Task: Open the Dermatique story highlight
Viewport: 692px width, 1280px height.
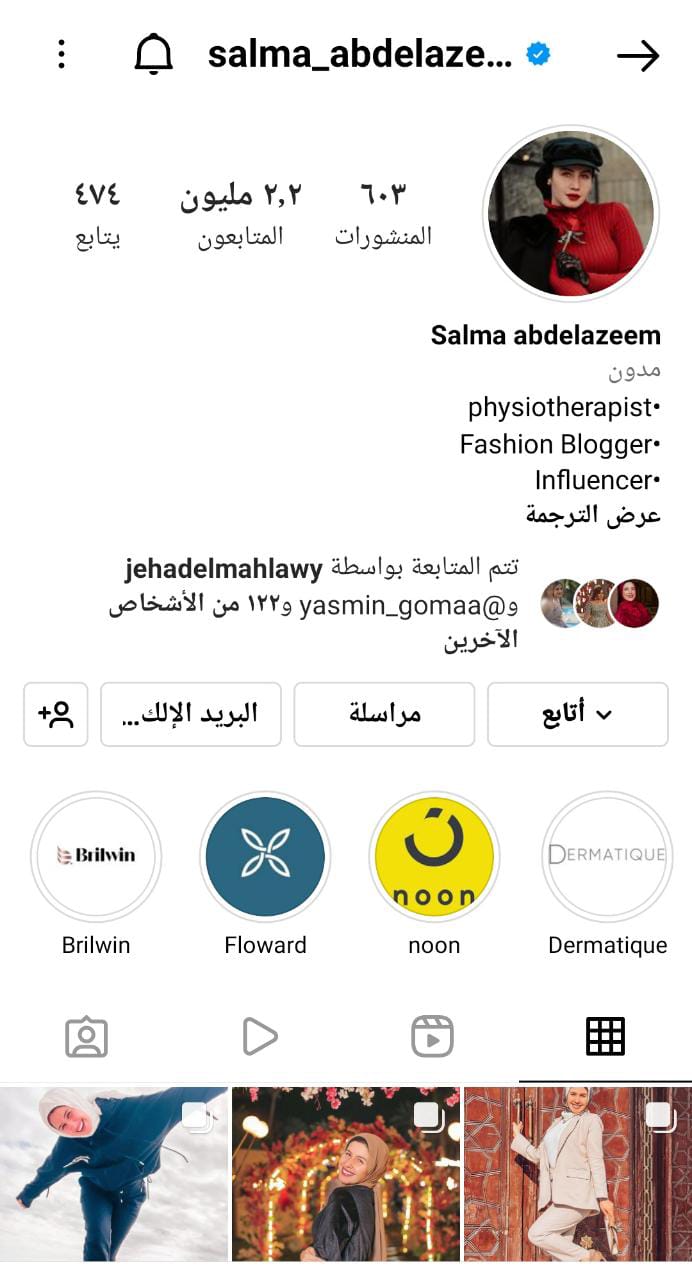Action: [607, 856]
